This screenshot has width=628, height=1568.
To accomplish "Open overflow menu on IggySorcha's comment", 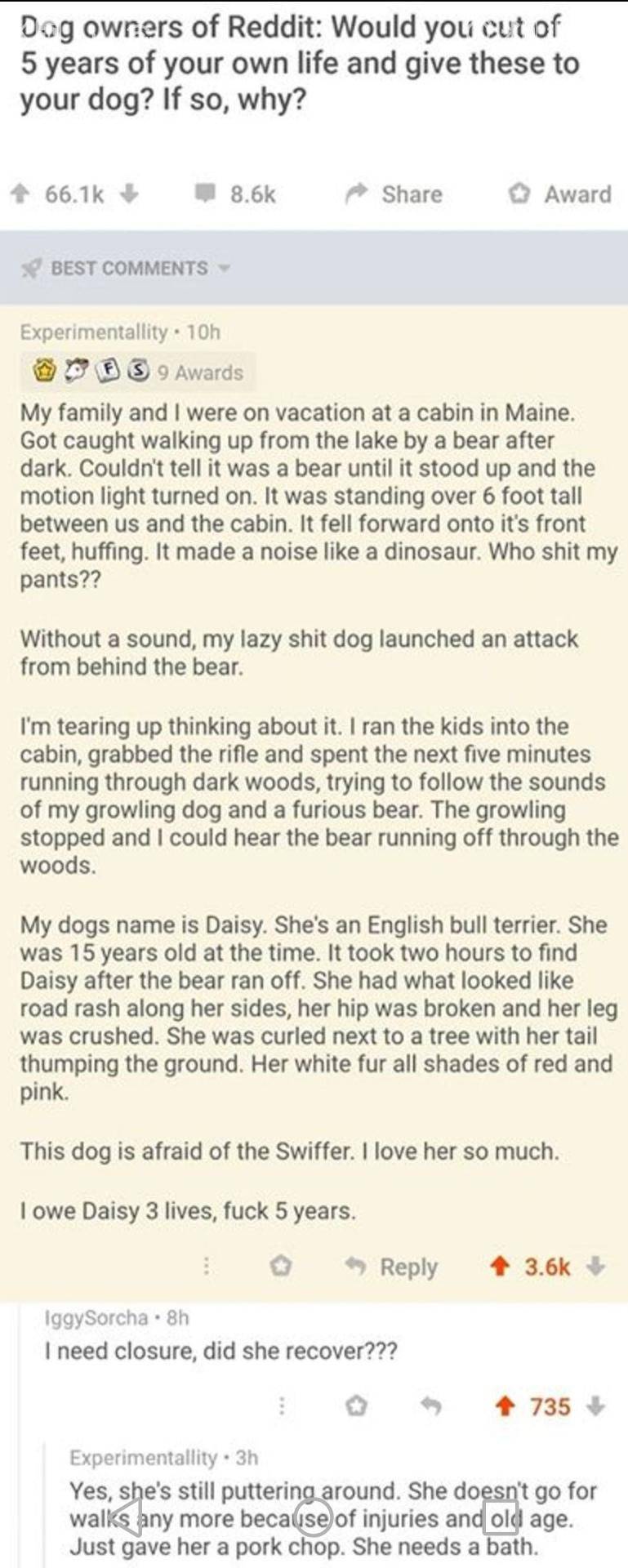I will coord(283,1406).
